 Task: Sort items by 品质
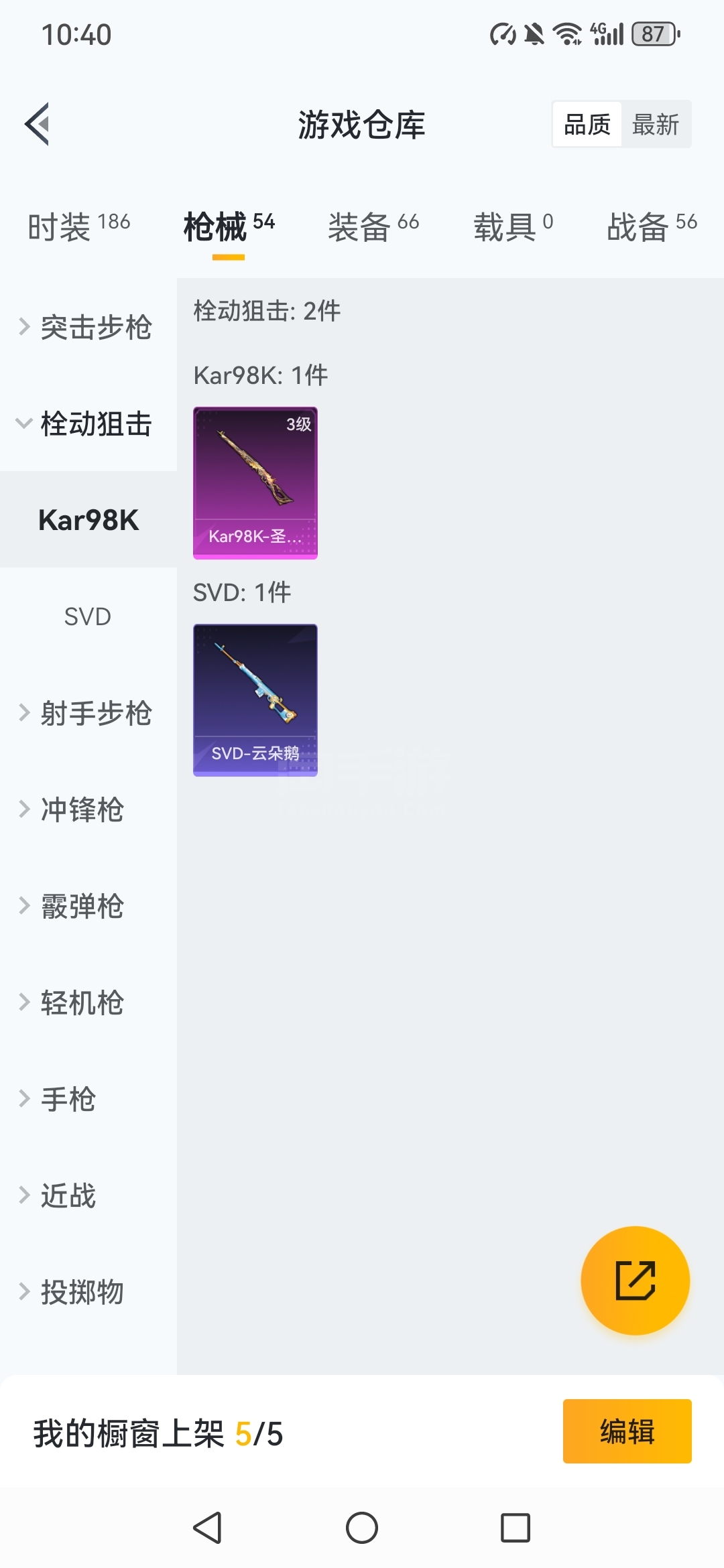pyautogui.click(x=587, y=125)
